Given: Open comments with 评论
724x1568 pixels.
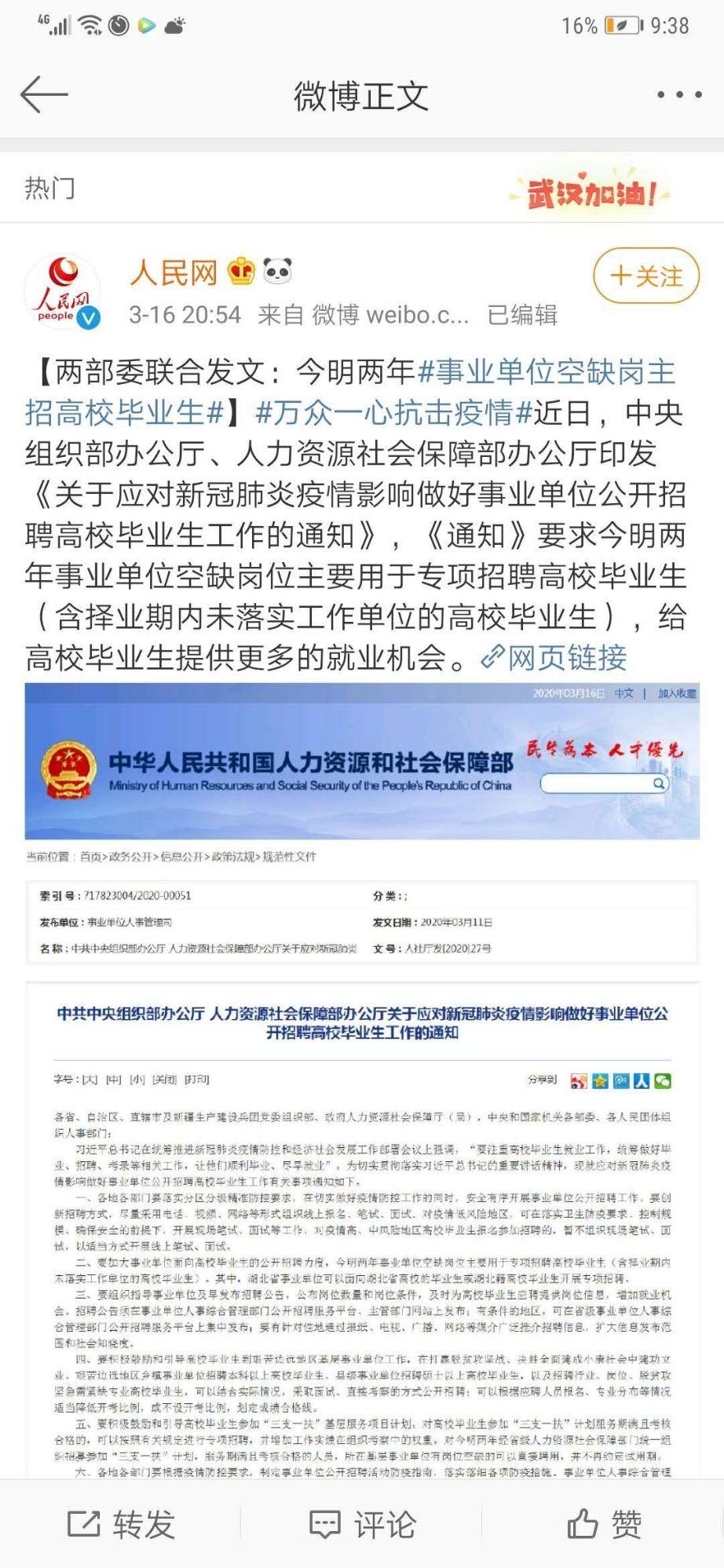Looking at the screenshot, I should coord(362,1524).
